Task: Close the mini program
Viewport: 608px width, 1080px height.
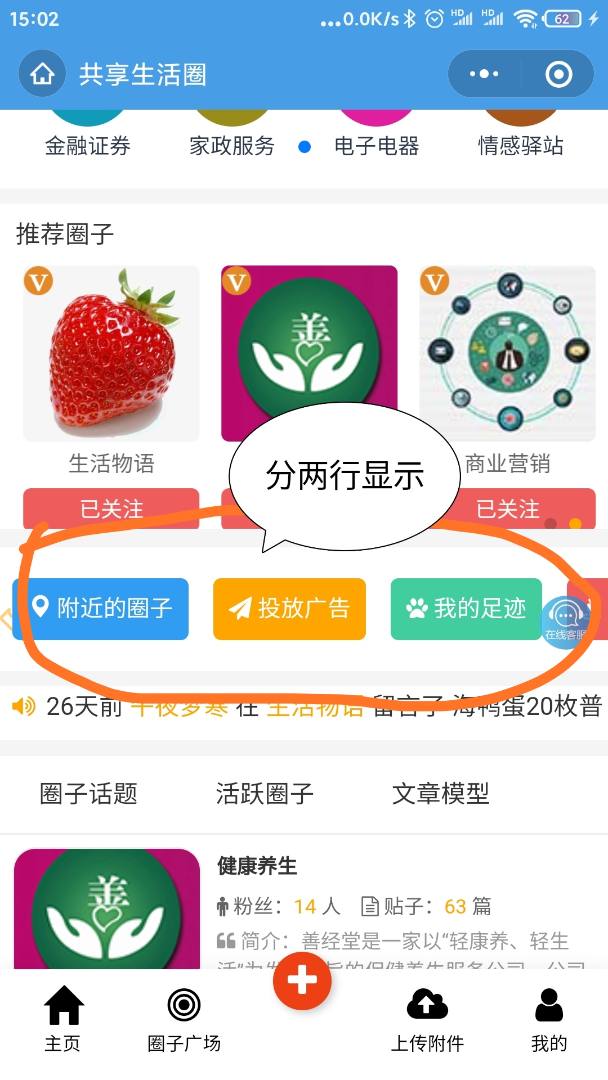Action: coord(558,75)
